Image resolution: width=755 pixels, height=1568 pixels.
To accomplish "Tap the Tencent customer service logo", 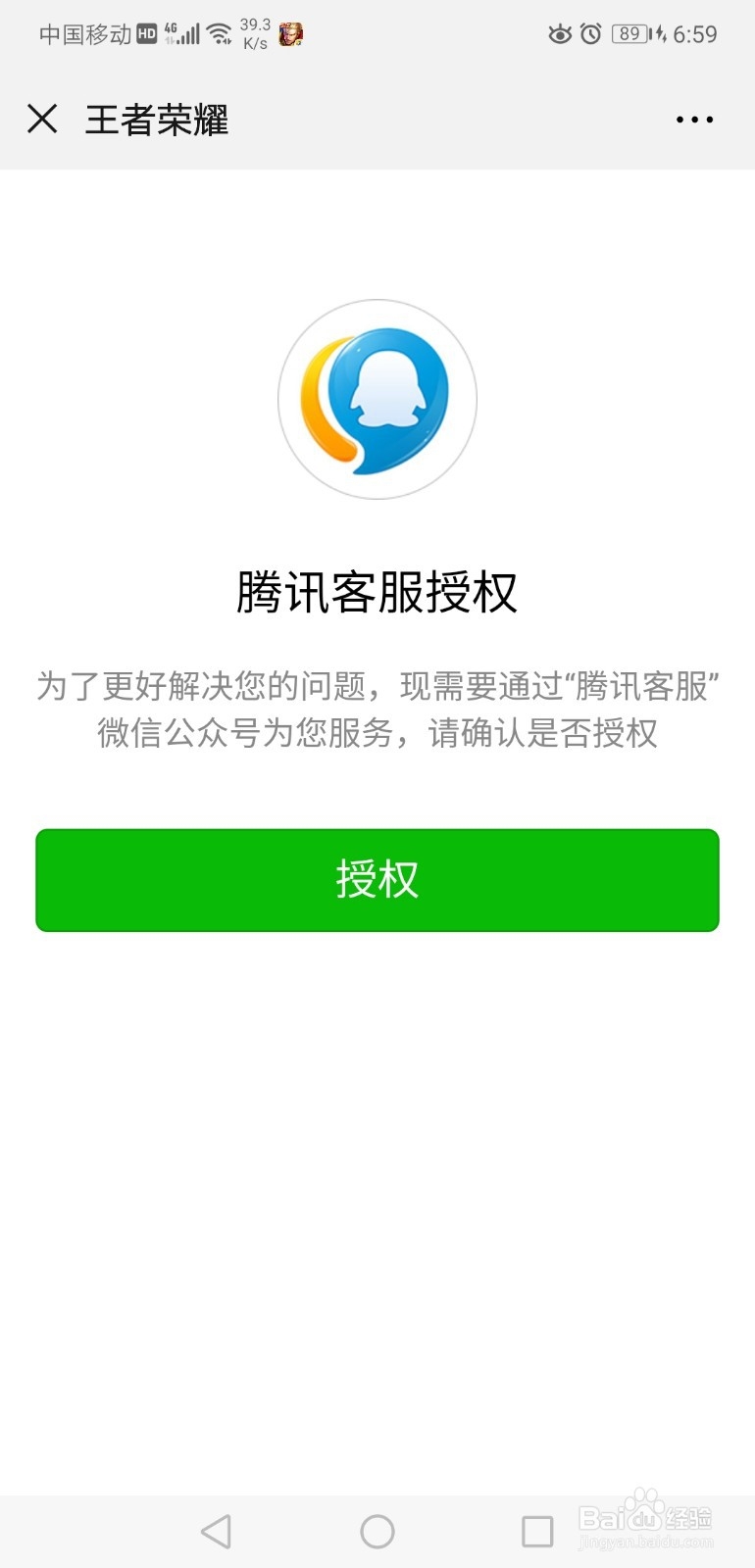I will coord(377,400).
